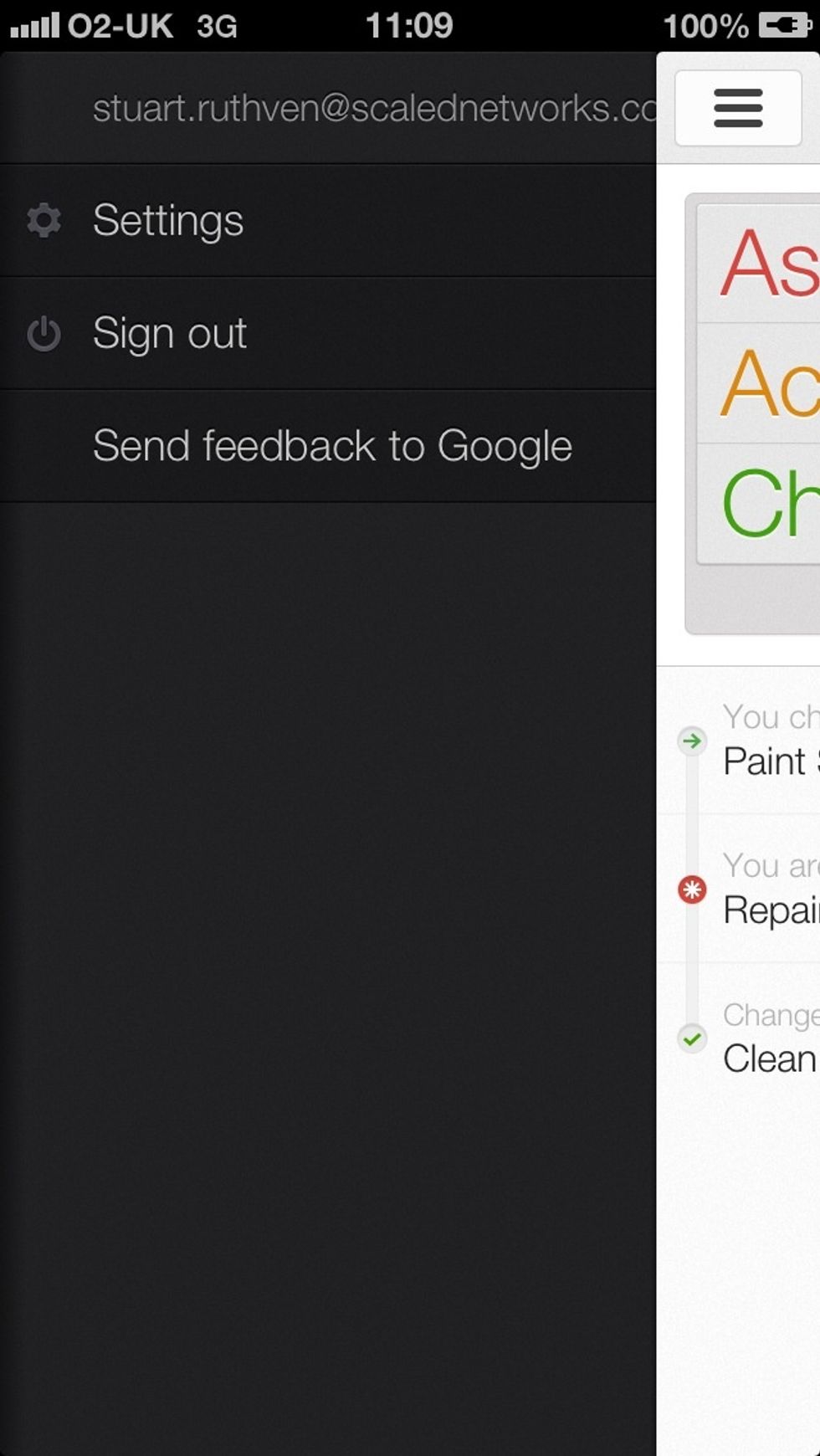Send feedback to Google

tap(328, 446)
